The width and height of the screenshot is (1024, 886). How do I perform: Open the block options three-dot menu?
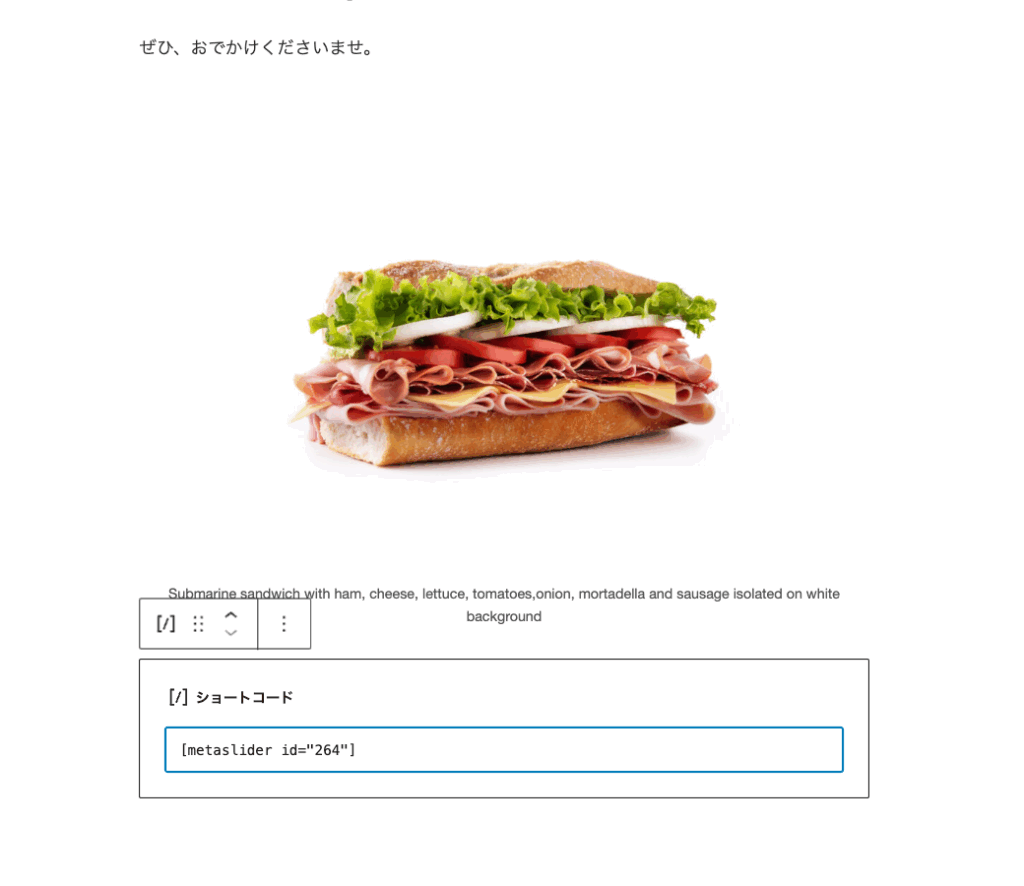point(284,624)
